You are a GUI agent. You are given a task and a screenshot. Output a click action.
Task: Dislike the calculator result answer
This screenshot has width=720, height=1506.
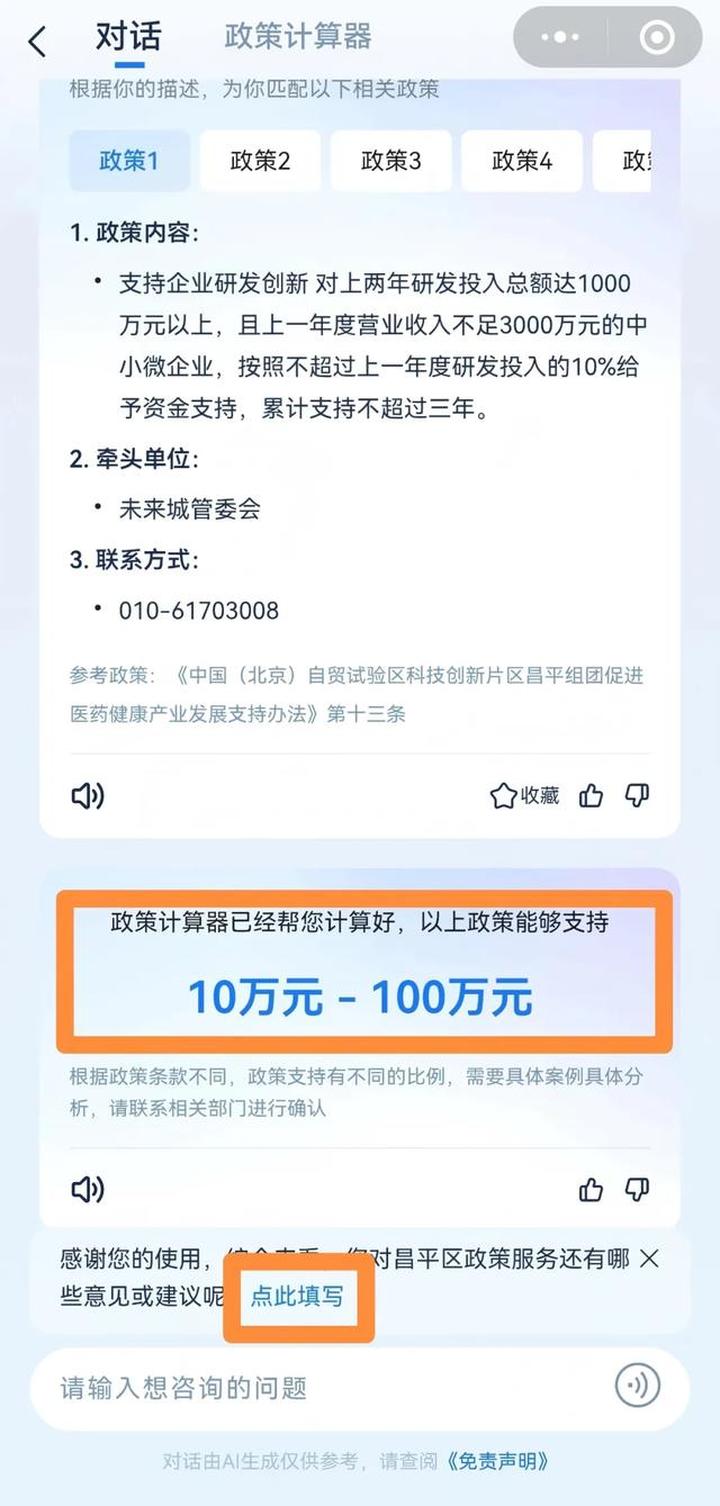tap(637, 1189)
